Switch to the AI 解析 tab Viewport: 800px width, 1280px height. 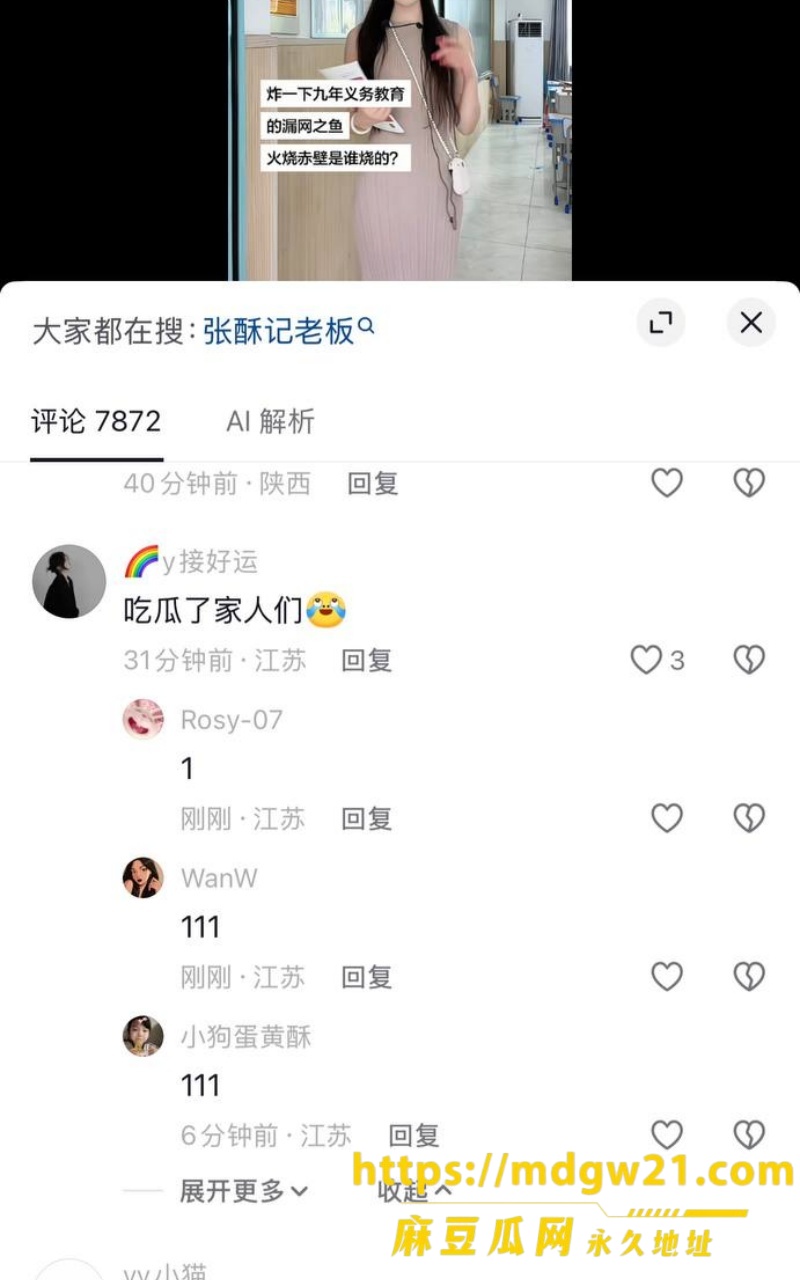(270, 421)
